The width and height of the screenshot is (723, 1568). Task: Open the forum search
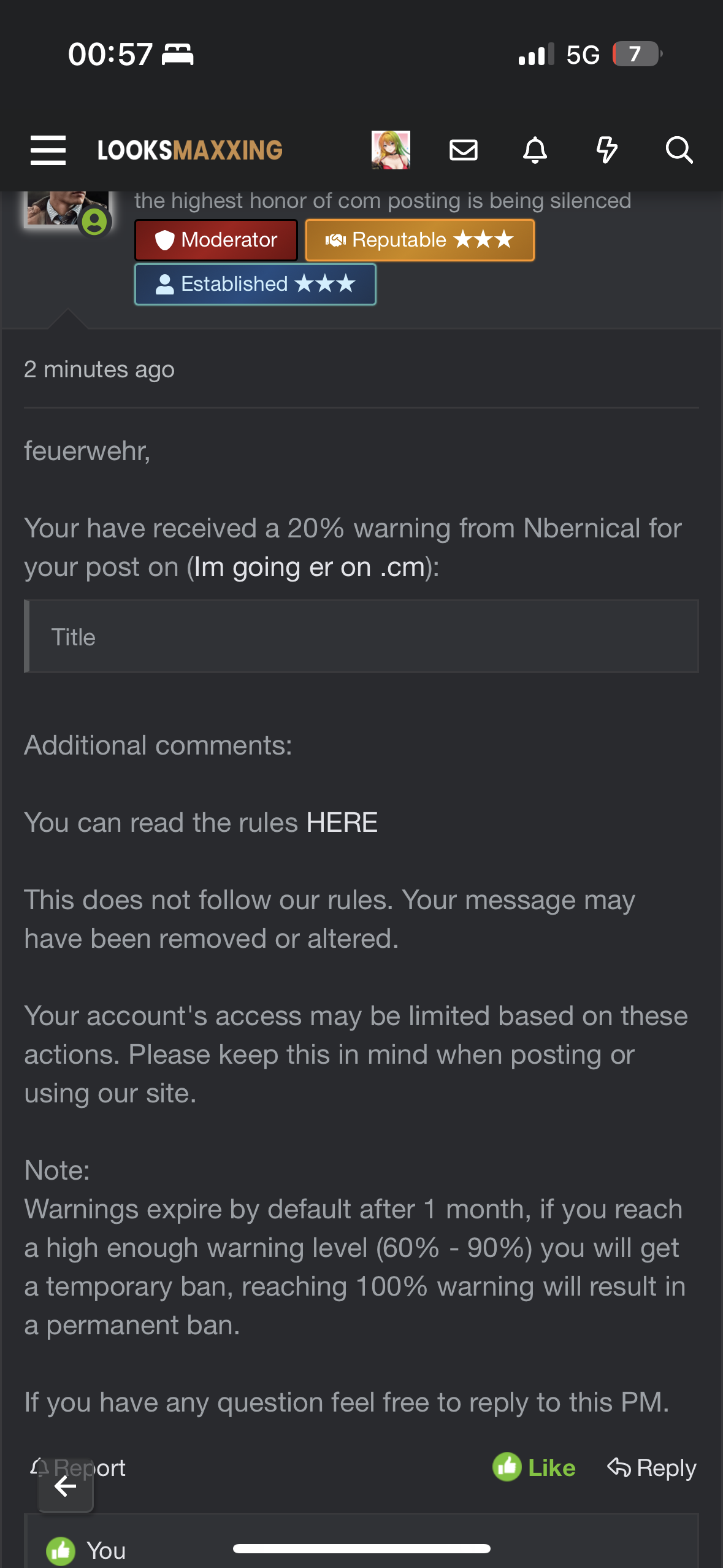coord(679,150)
